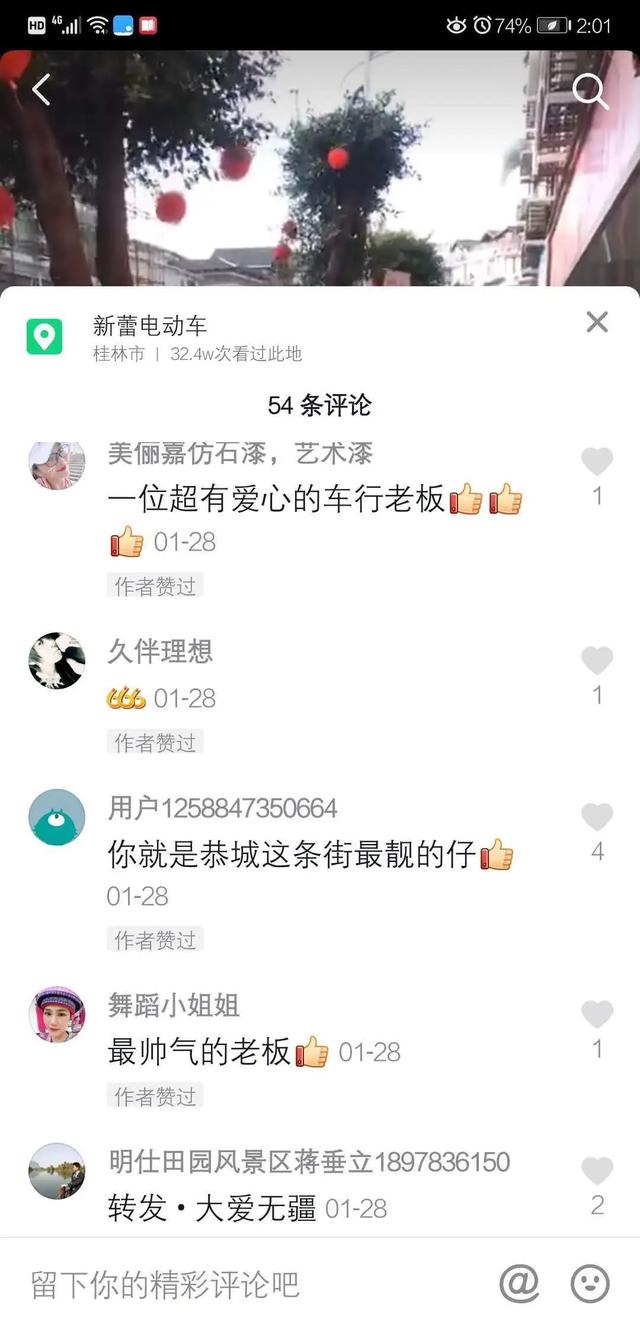Open the 明仕田园风景区蒋垂立 avatar
The width and height of the screenshot is (640, 1330).
tap(57, 1171)
